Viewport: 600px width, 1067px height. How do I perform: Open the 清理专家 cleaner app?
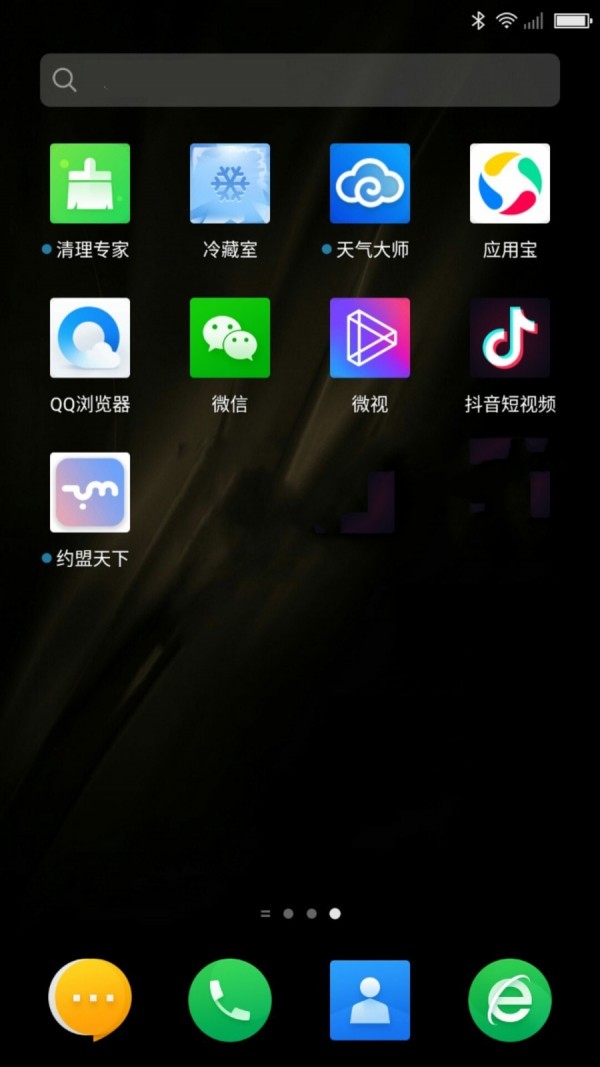click(90, 184)
